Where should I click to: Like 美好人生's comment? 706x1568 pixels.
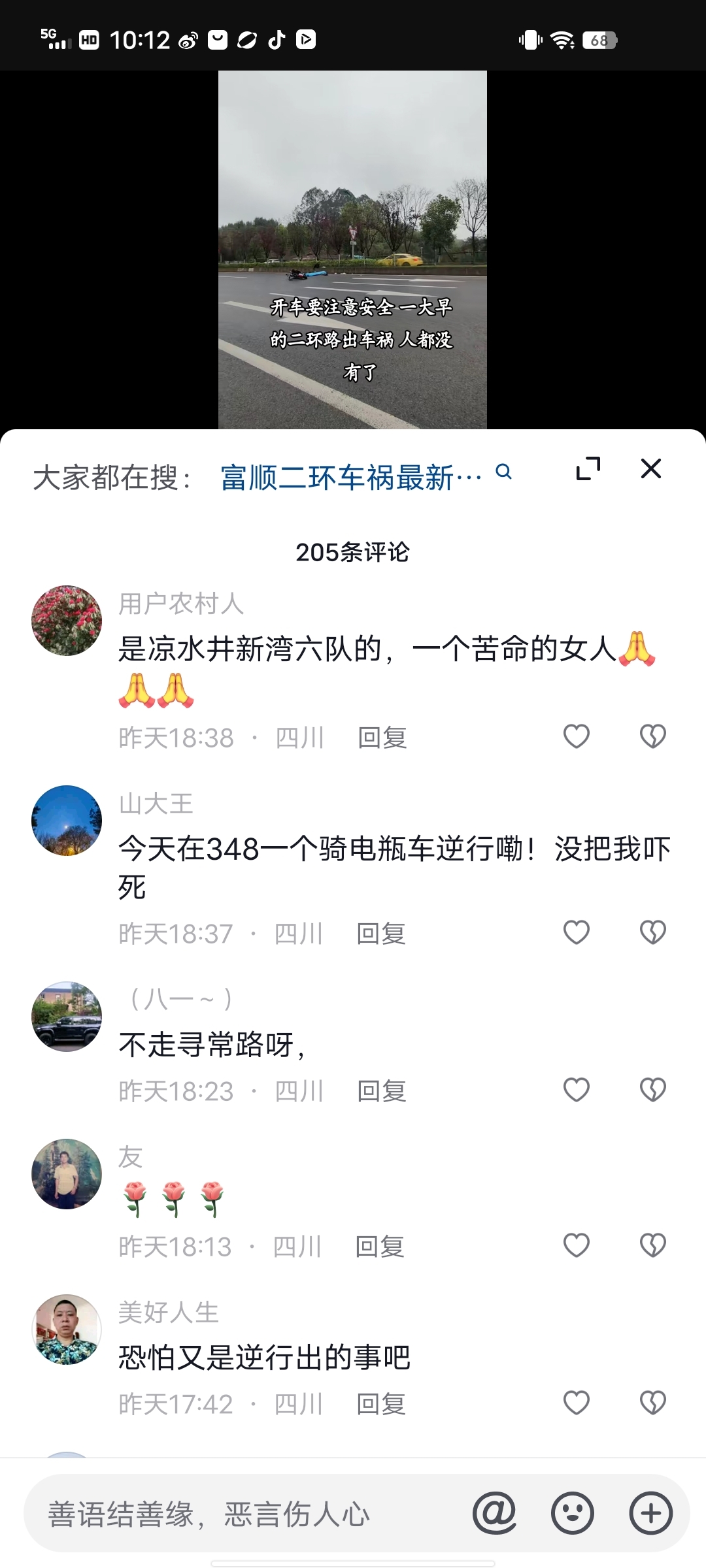[576, 1403]
